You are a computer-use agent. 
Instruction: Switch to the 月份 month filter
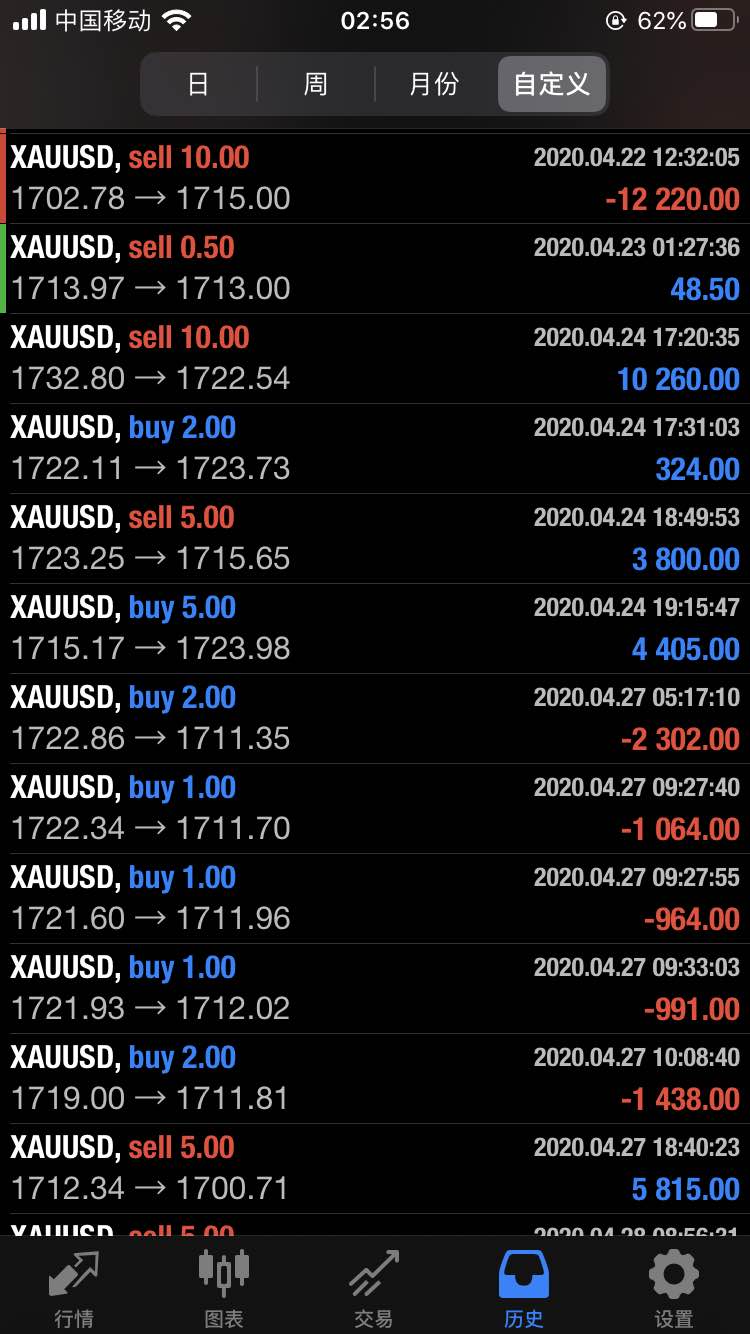(x=434, y=84)
